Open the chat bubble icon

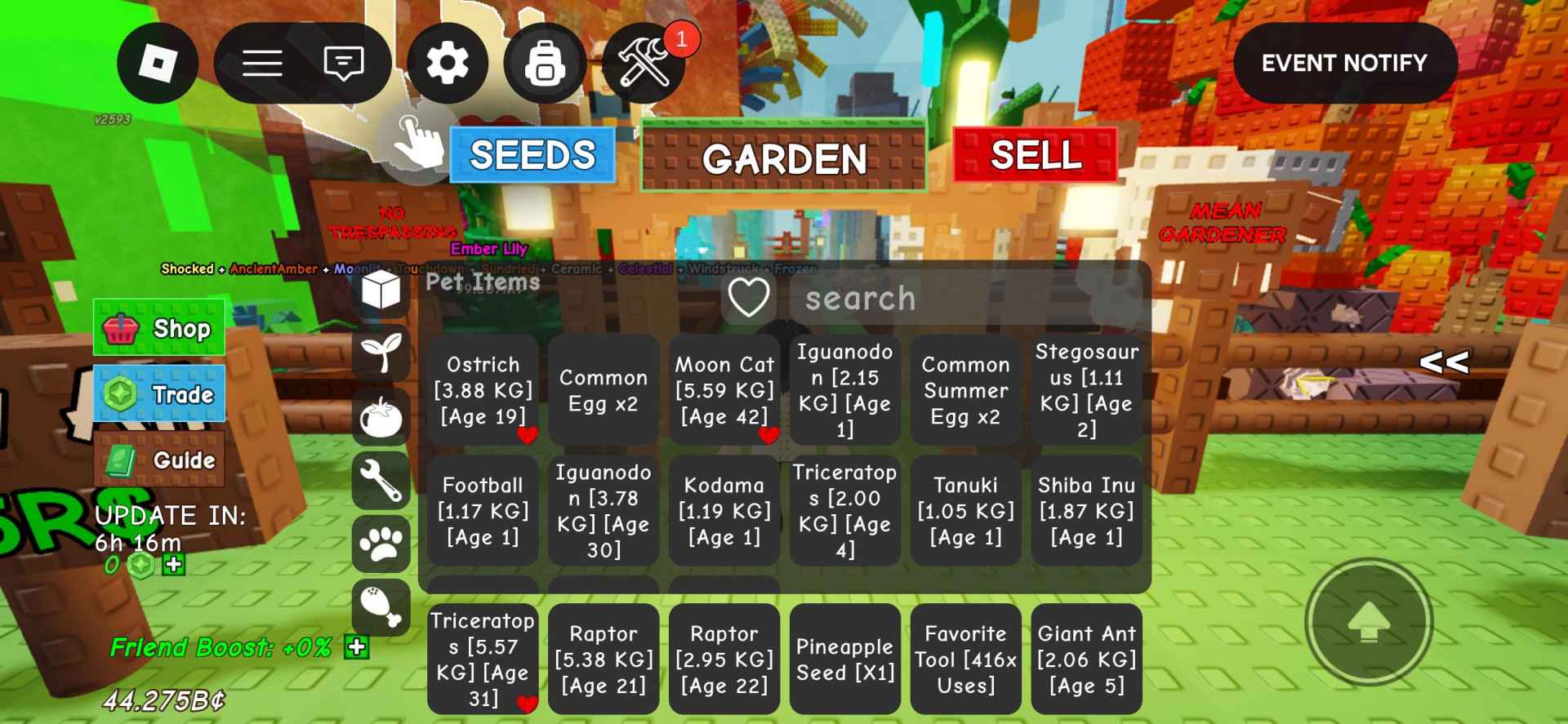(x=344, y=63)
